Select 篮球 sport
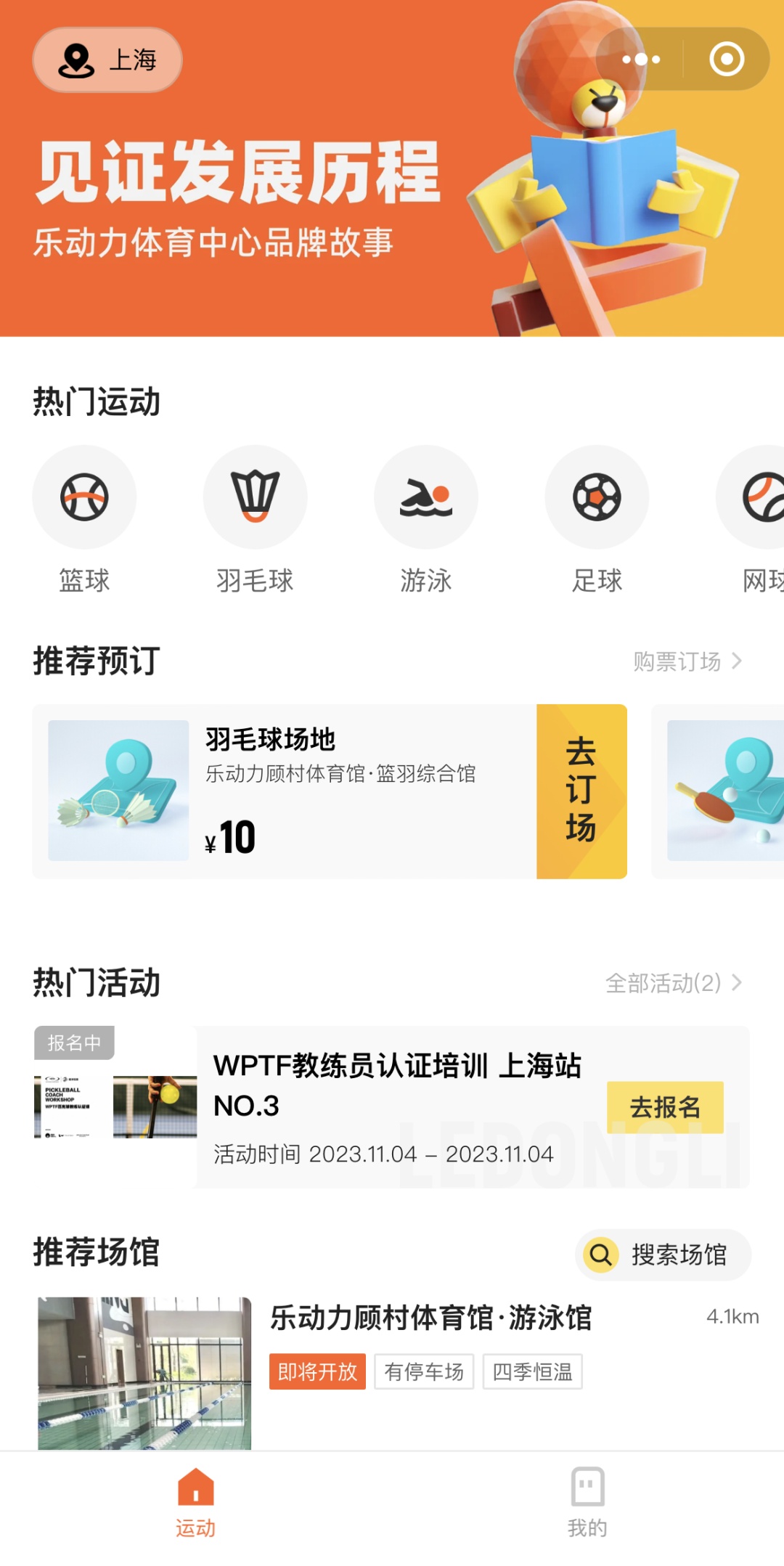The height and width of the screenshot is (1566, 784). [x=84, y=497]
